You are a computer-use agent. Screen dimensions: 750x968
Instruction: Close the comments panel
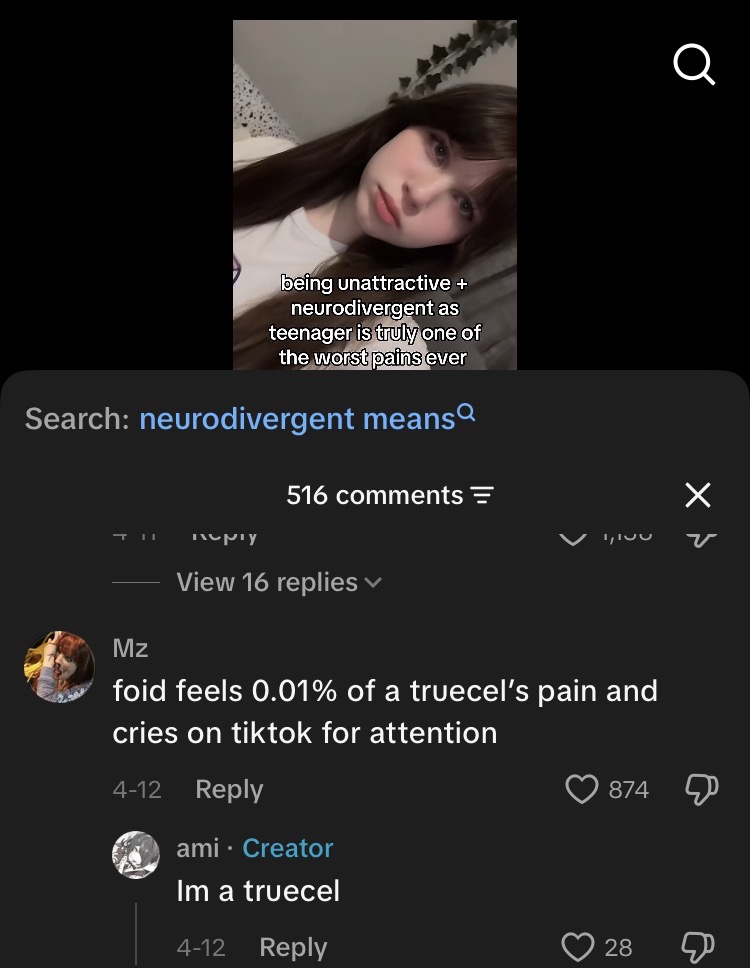[698, 494]
